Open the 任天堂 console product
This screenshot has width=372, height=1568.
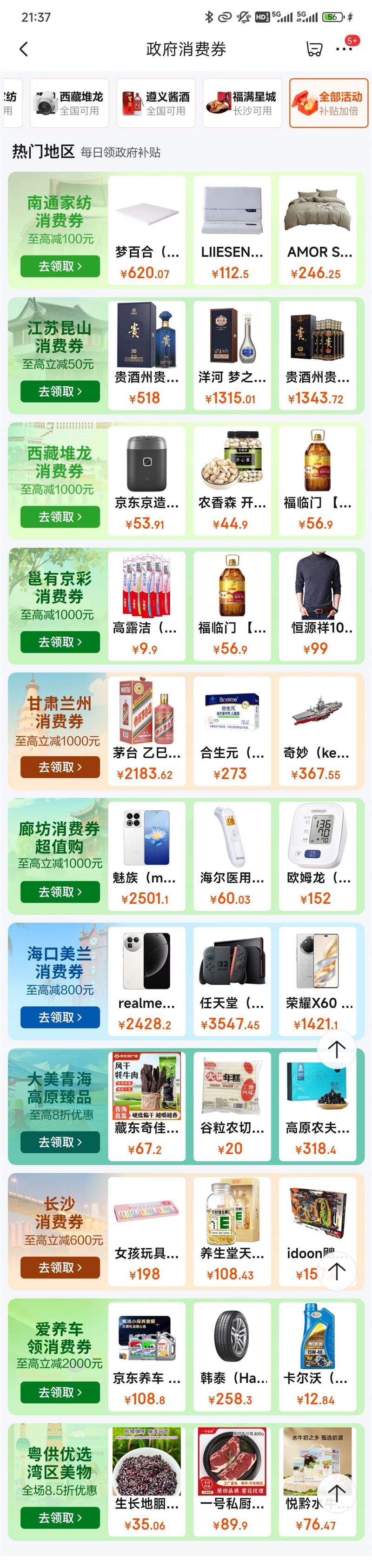[232, 981]
